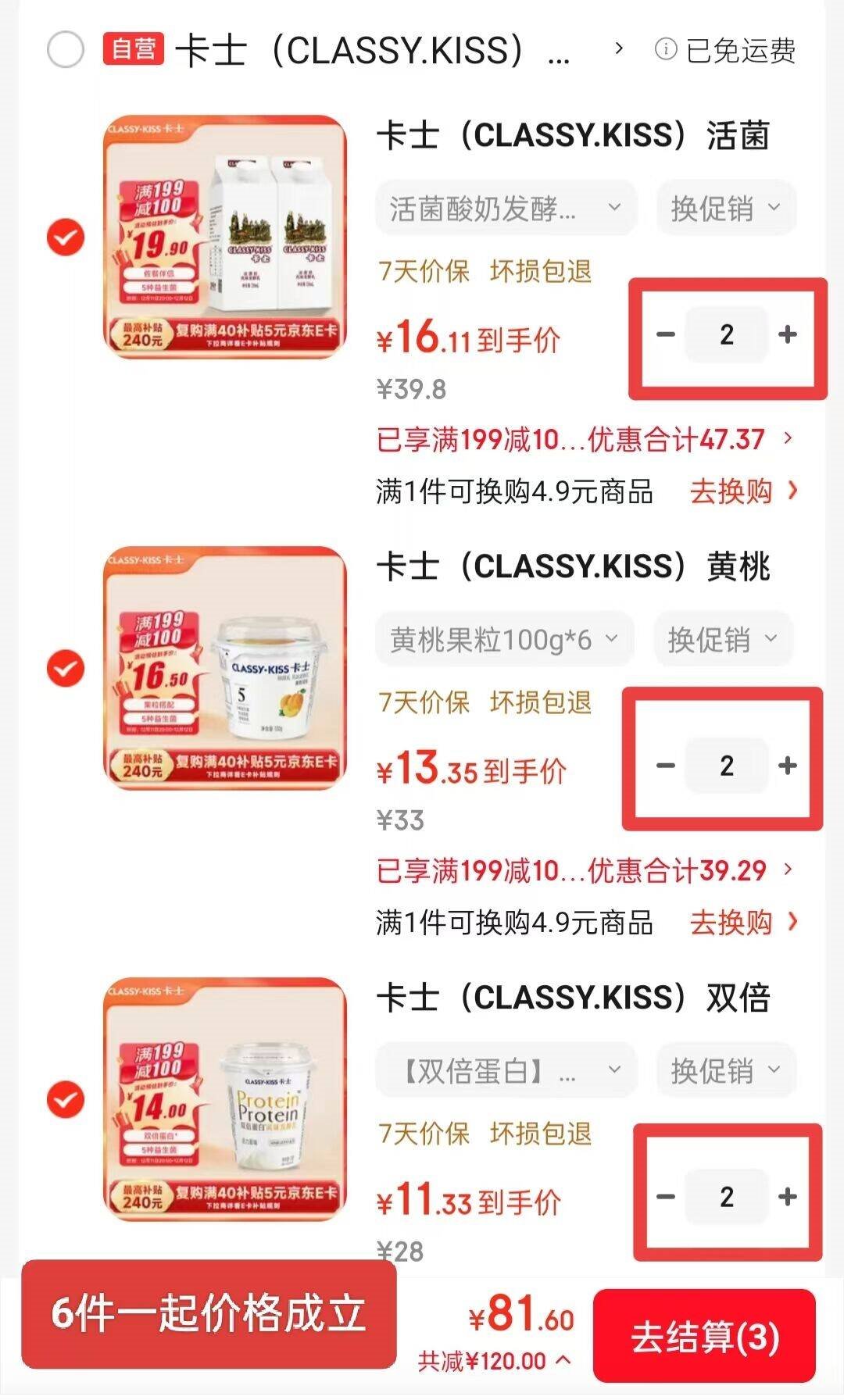Decrease quantity of the 活菌 yogurt
The height and width of the screenshot is (1400, 844).
[665, 334]
